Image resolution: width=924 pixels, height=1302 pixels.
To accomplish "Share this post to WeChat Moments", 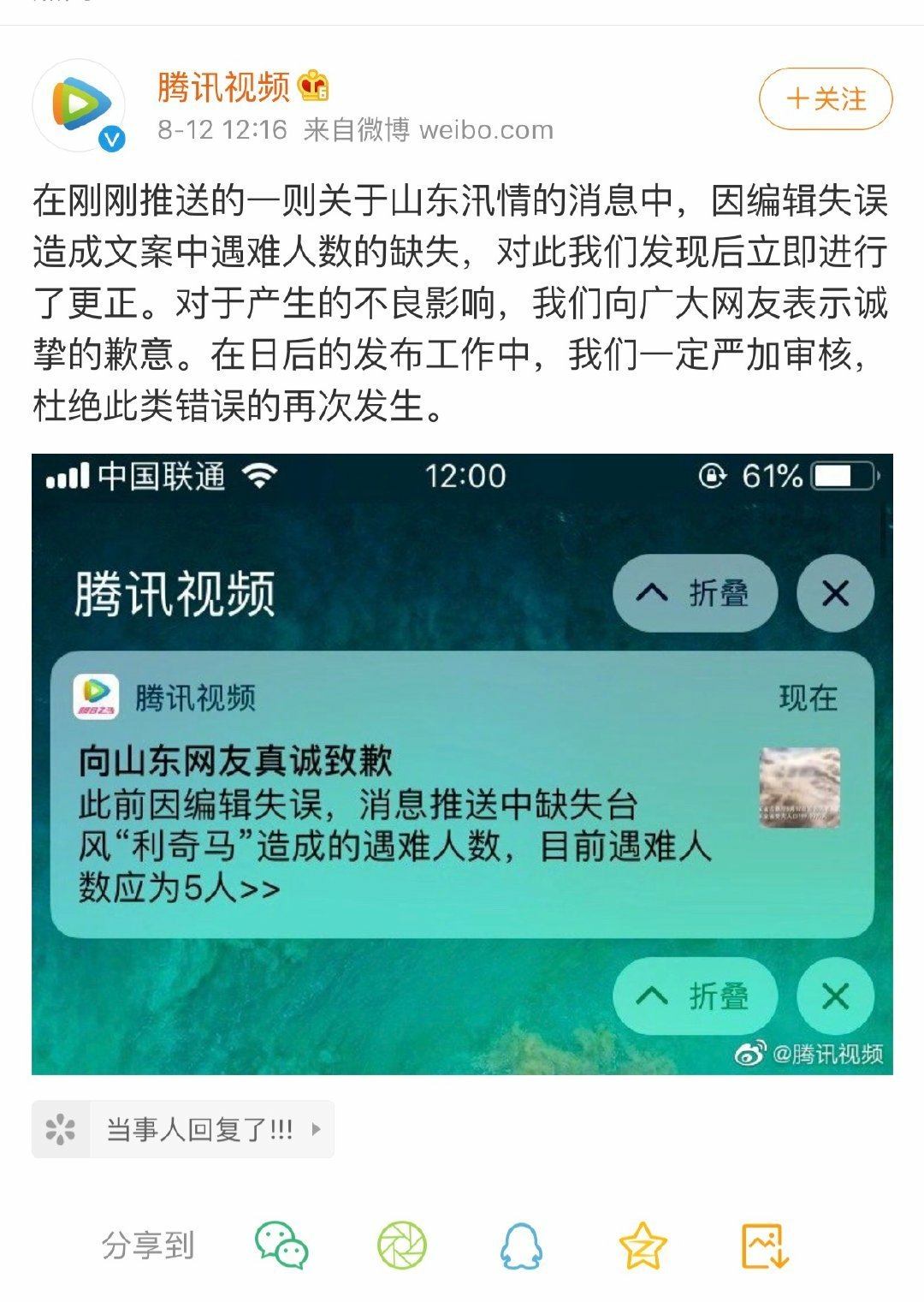I will tap(401, 1245).
